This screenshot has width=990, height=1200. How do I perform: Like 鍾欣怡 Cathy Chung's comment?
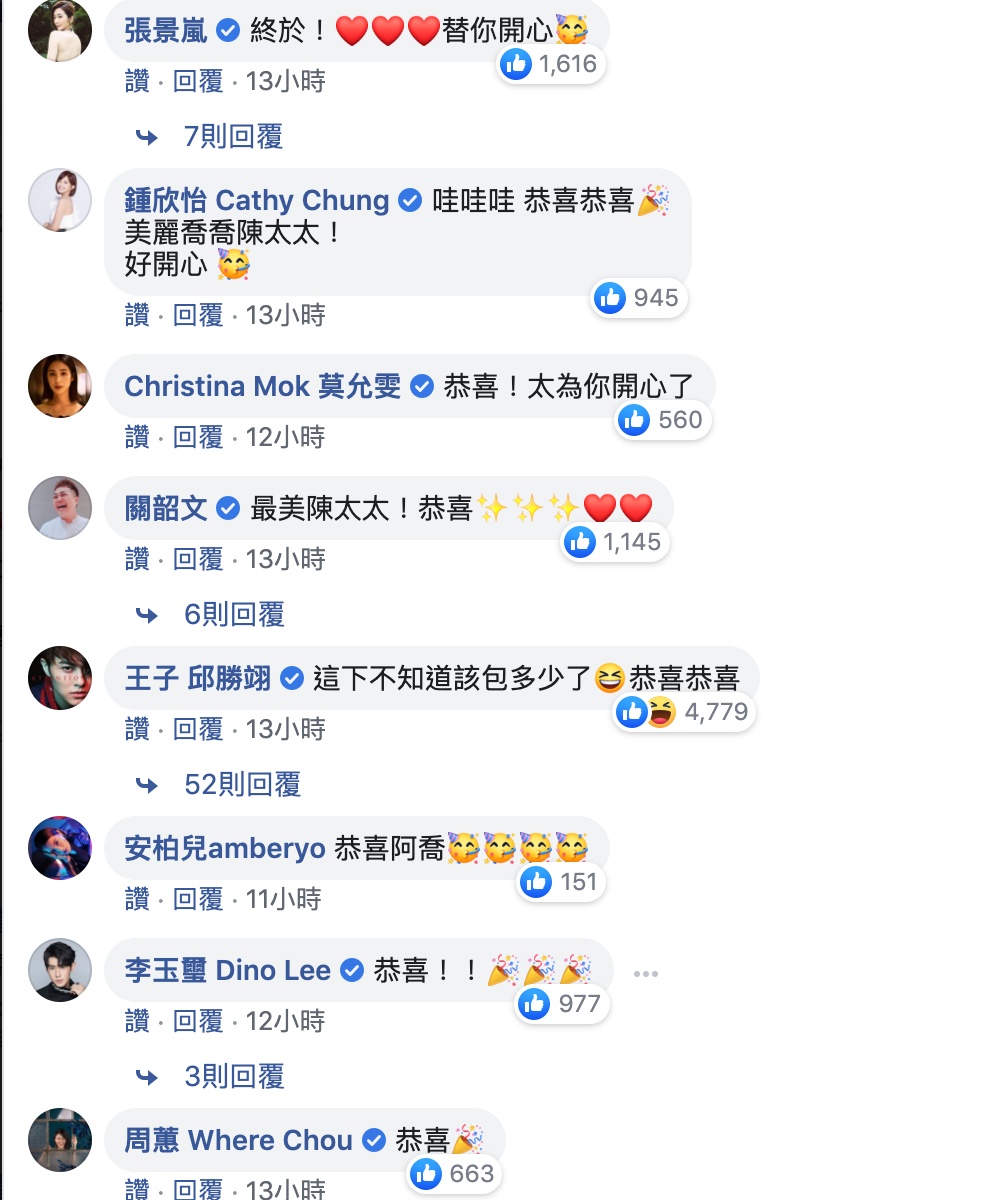pyautogui.click(x=137, y=315)
